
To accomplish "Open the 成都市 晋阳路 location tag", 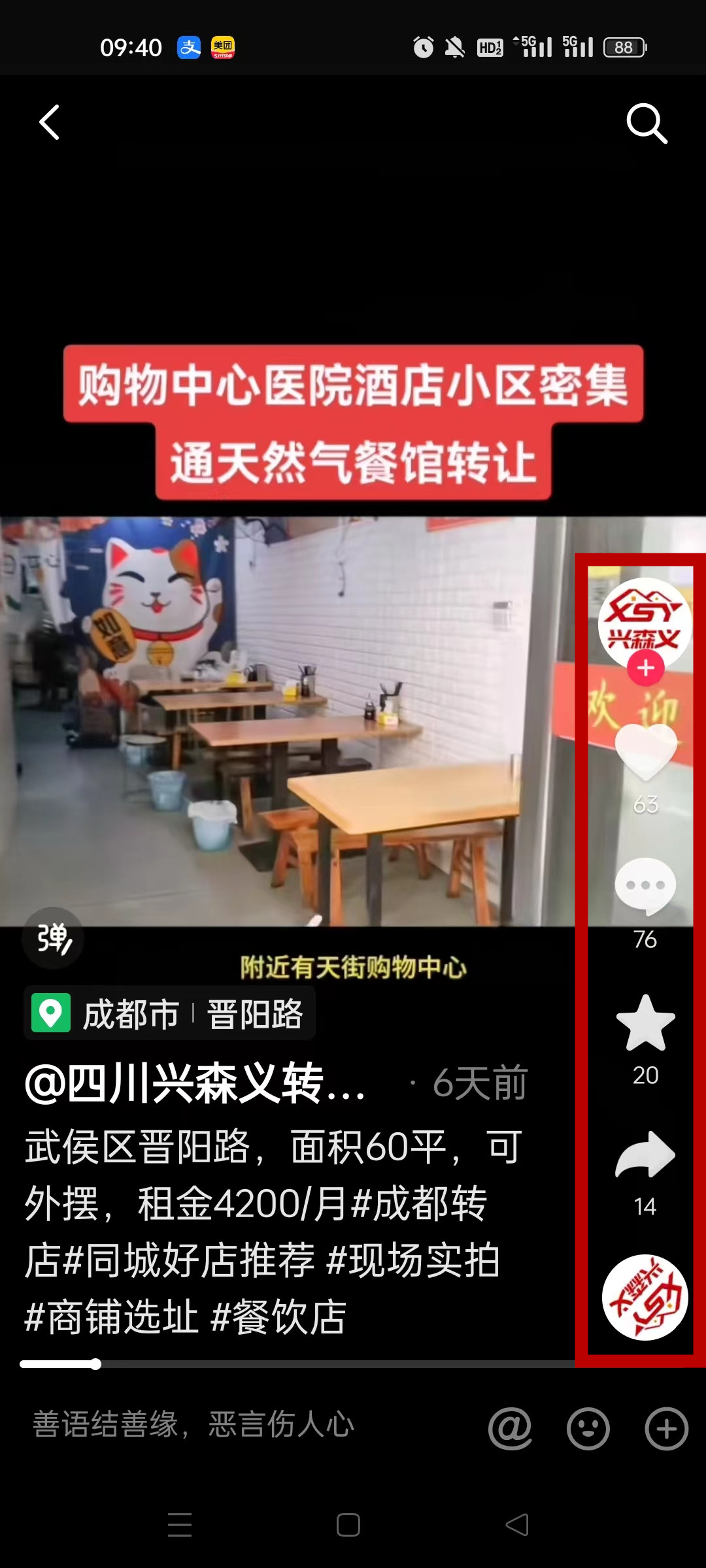I will coord(170,1013).
